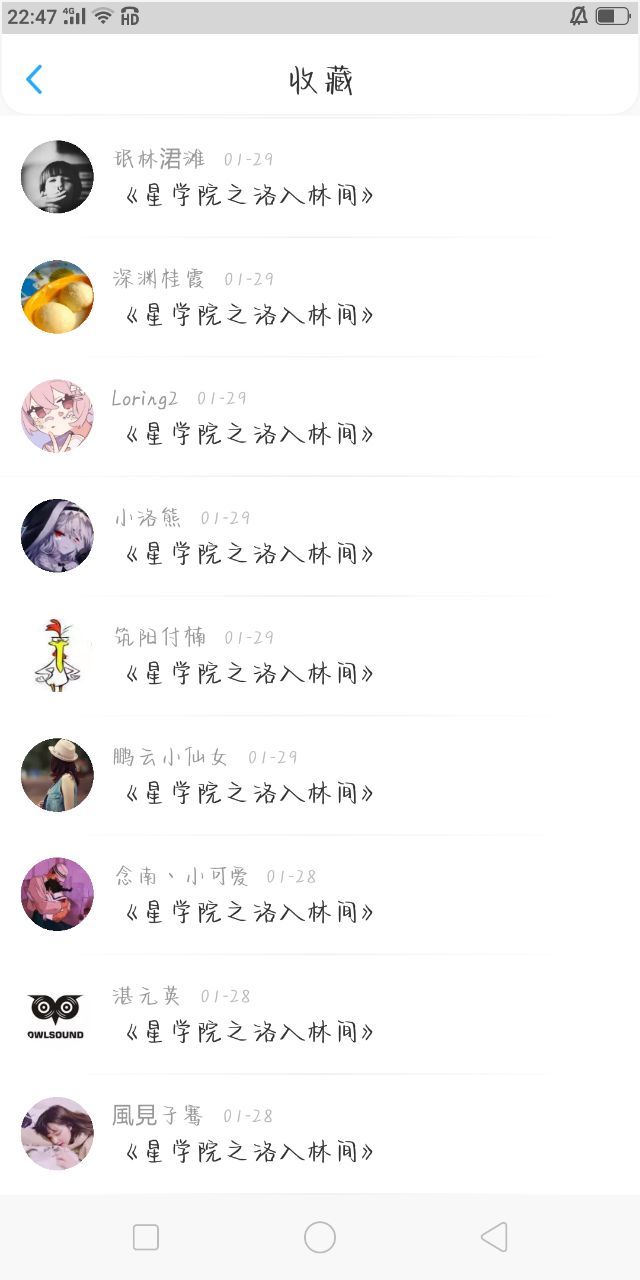
Task: Open recent apps from navigation bar
Action: 146,1237
